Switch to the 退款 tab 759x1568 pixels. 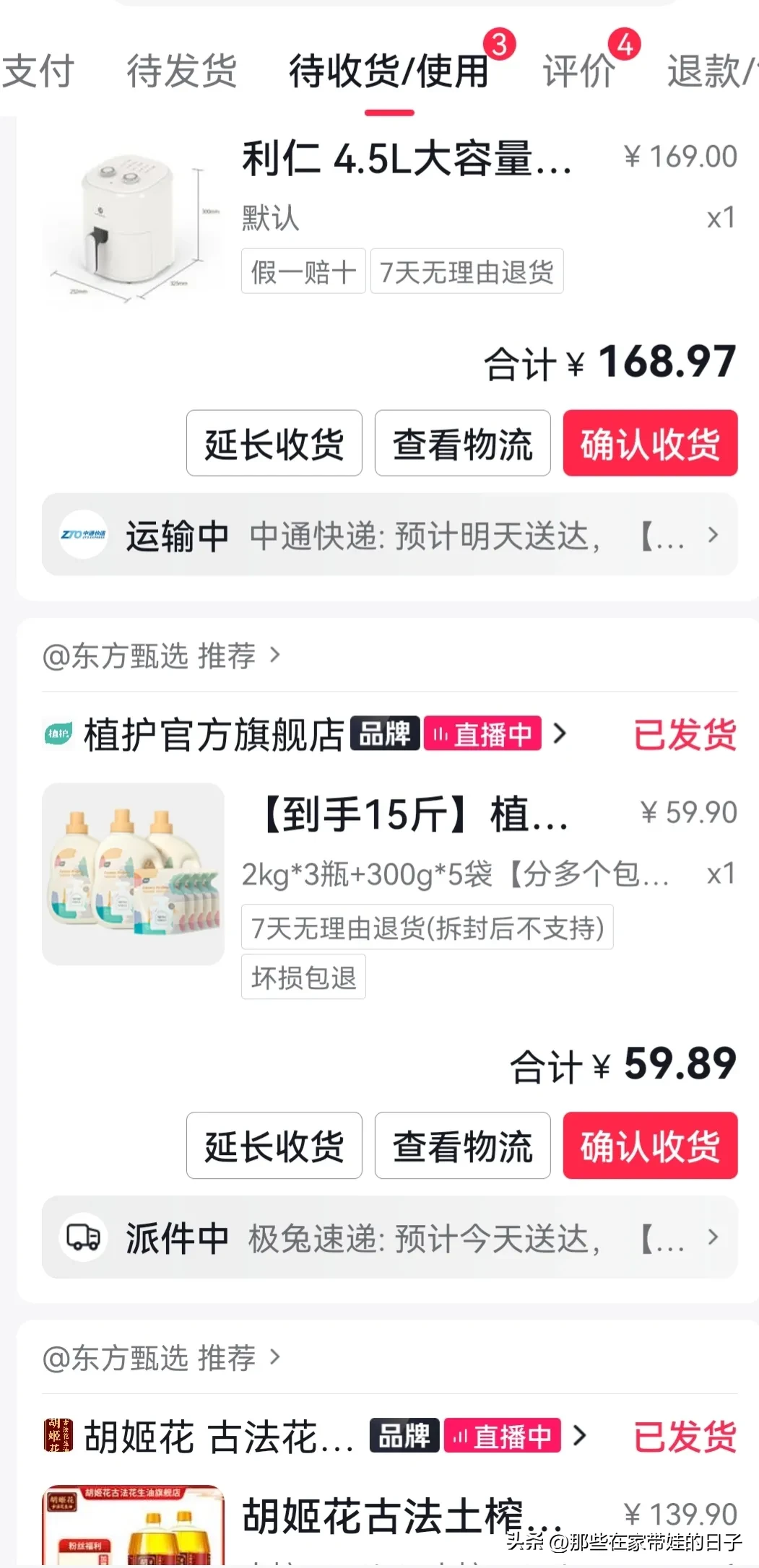[x=711, y=71]
